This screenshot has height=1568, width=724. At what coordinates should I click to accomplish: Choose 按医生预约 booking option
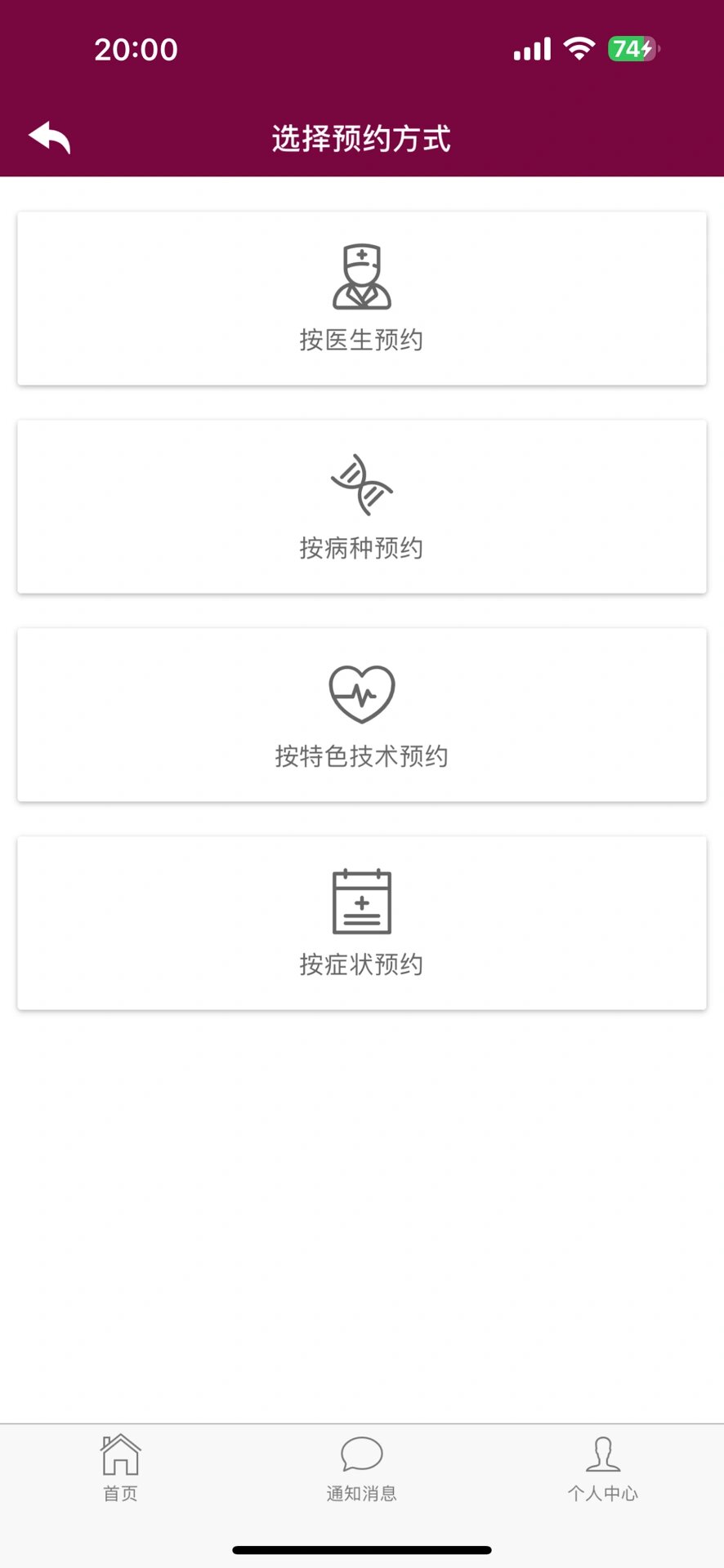[x=362, y=299]
